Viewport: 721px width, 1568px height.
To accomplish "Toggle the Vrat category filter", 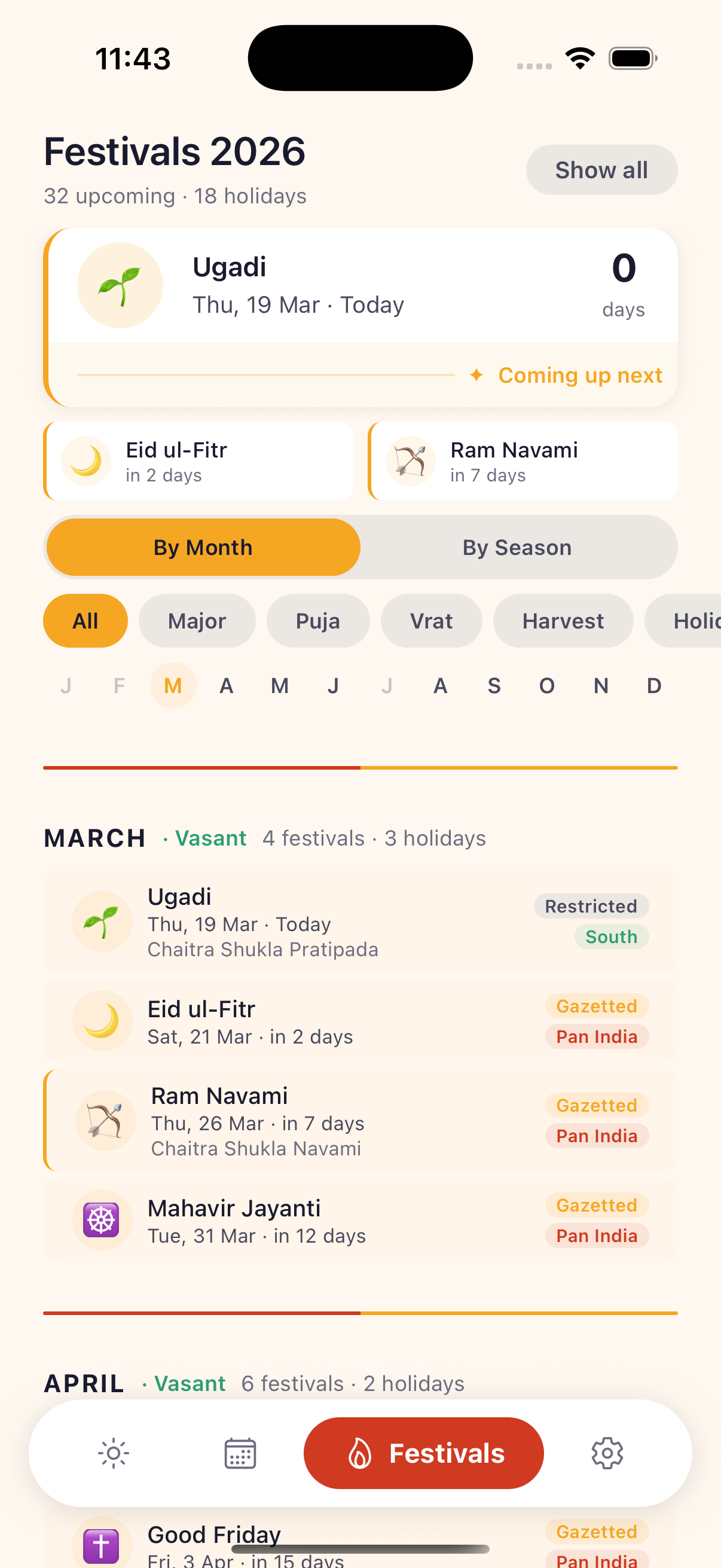I will tap(432, 621).
